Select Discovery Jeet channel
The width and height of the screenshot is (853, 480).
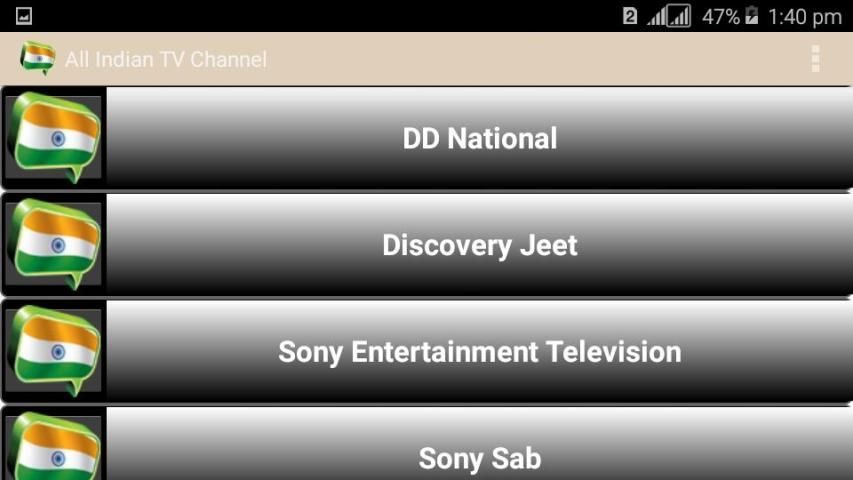[479, 245]
